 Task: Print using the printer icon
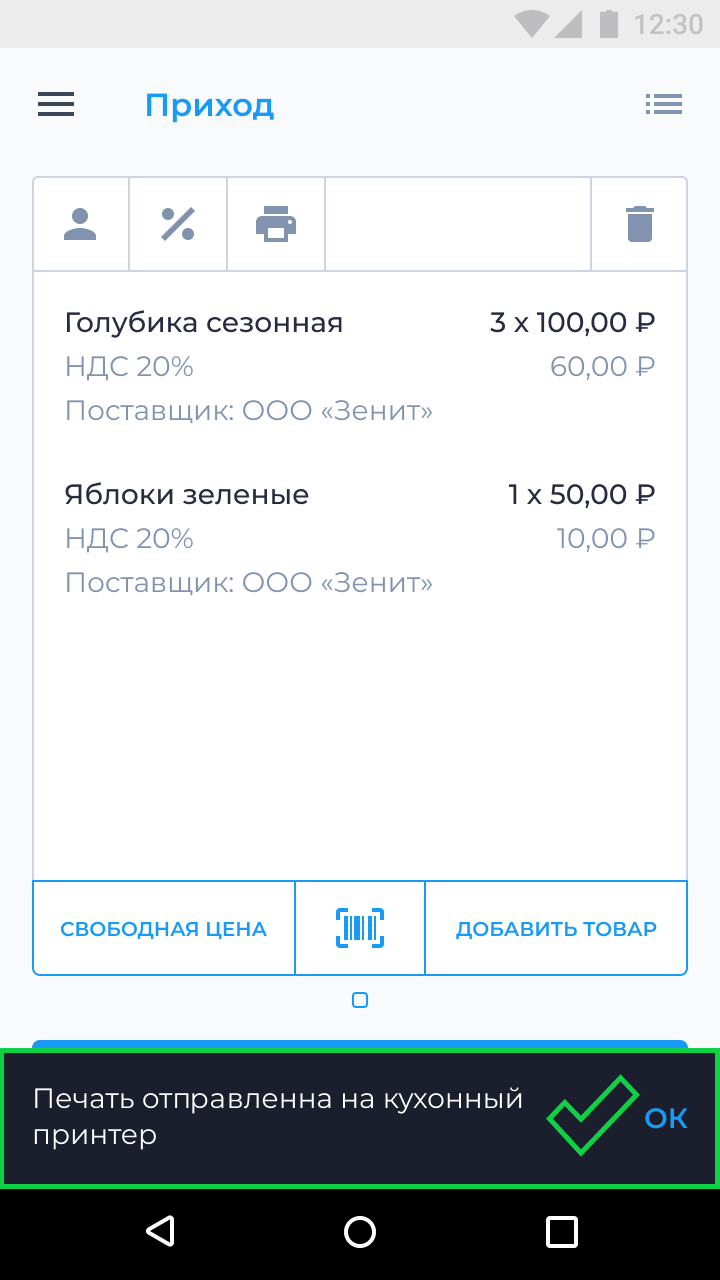(276, 224)
